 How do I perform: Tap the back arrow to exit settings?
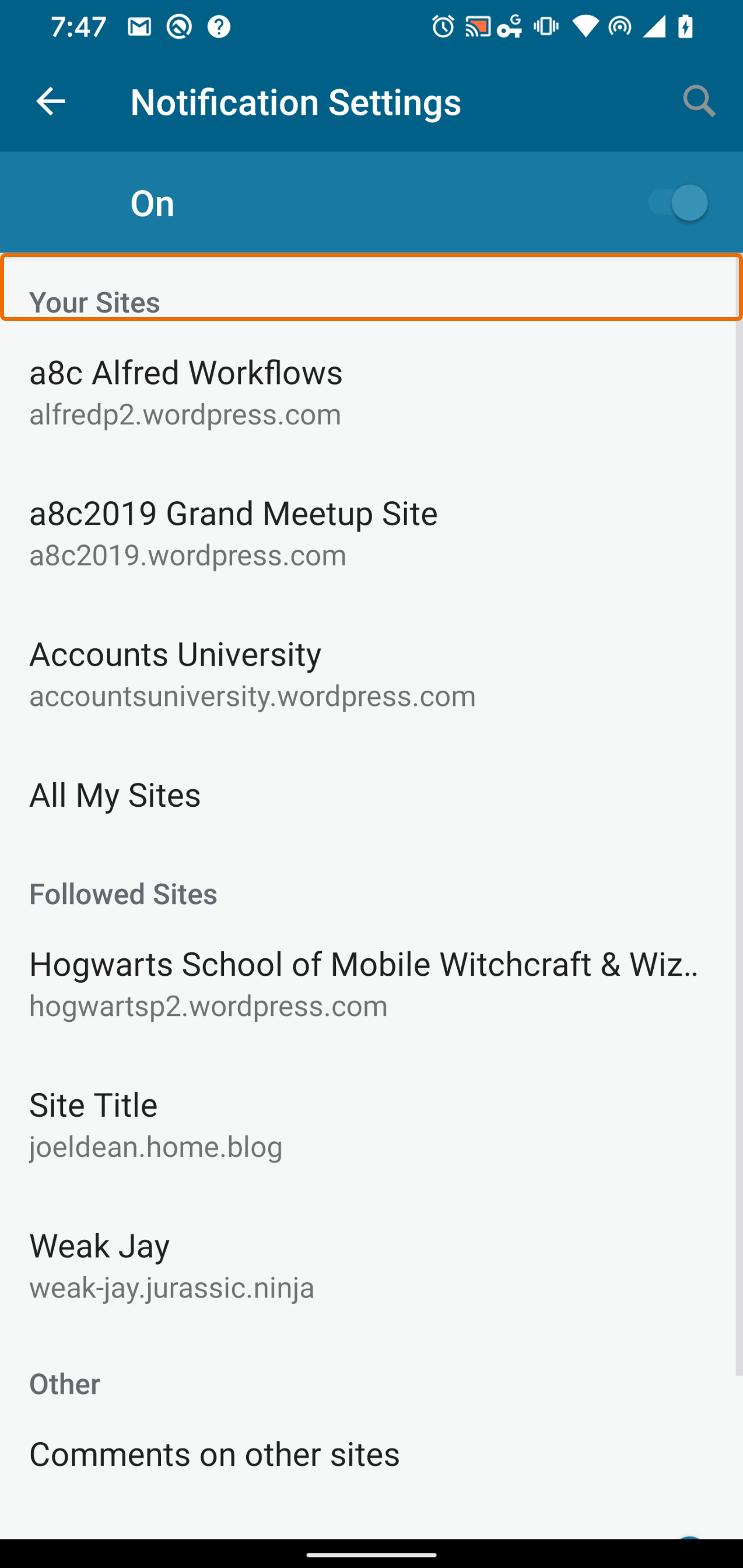[x=51, y=101]
